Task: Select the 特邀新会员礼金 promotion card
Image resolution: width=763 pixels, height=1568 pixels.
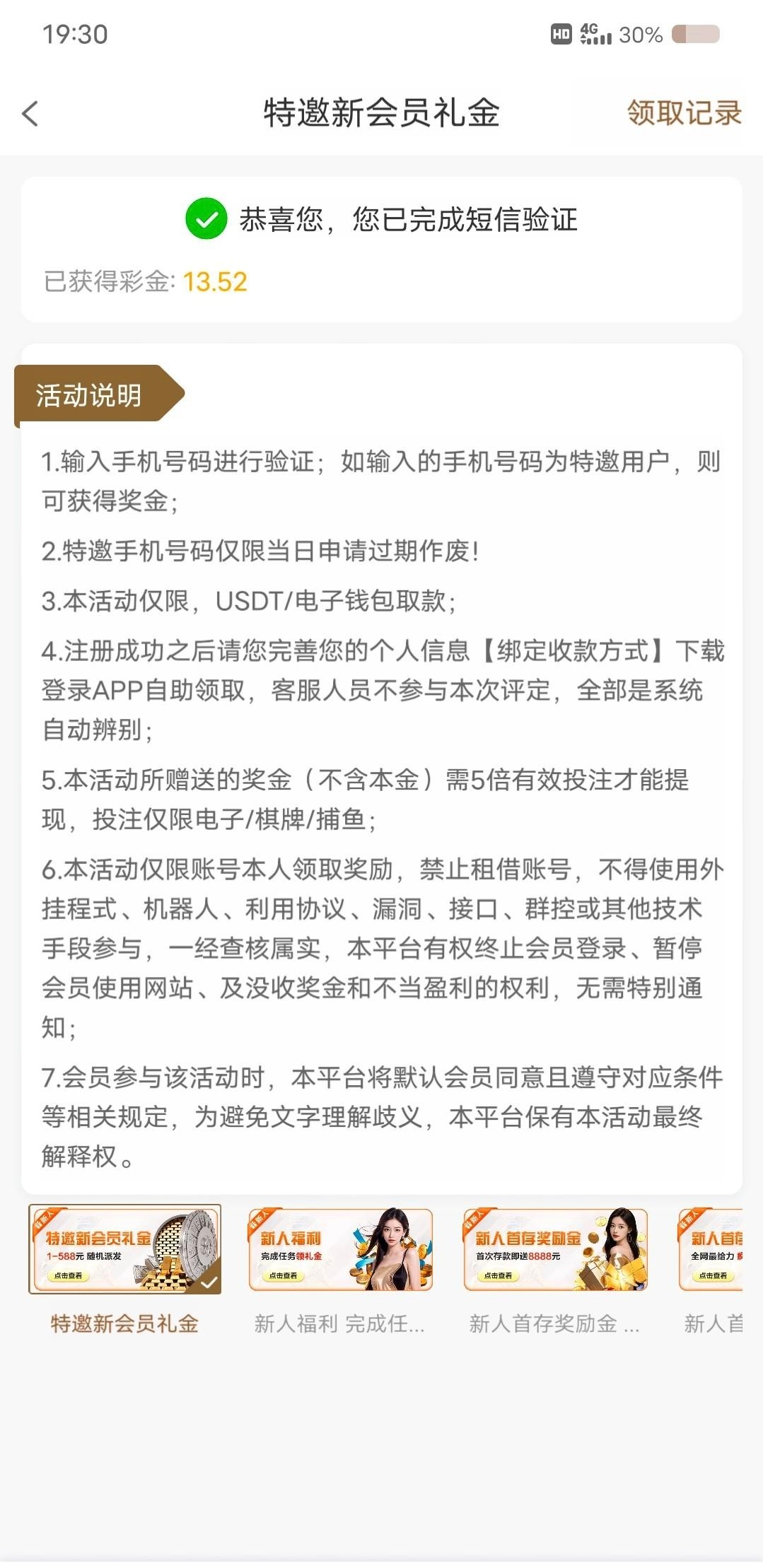Action: [124, 1249]
